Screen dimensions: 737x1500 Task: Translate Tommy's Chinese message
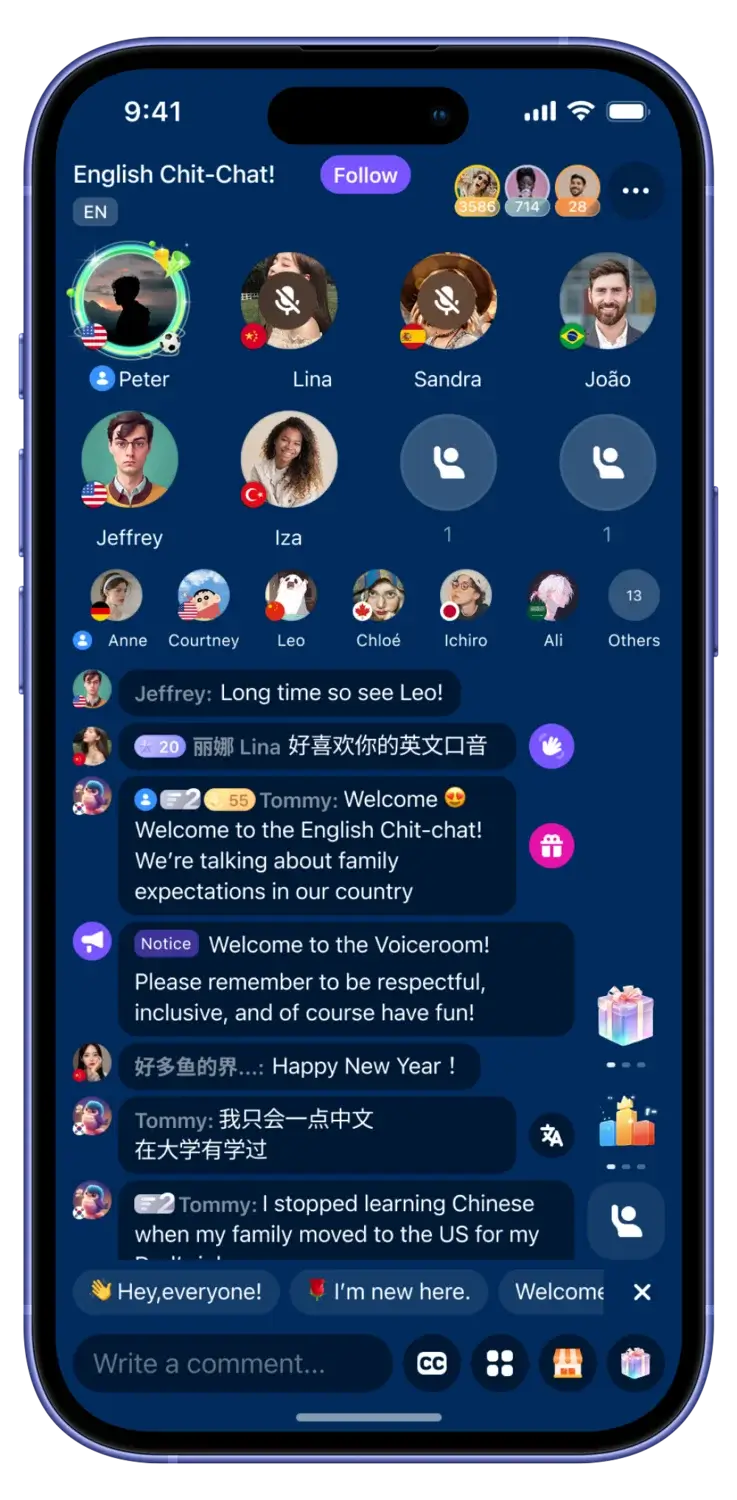click(551, 1135)
